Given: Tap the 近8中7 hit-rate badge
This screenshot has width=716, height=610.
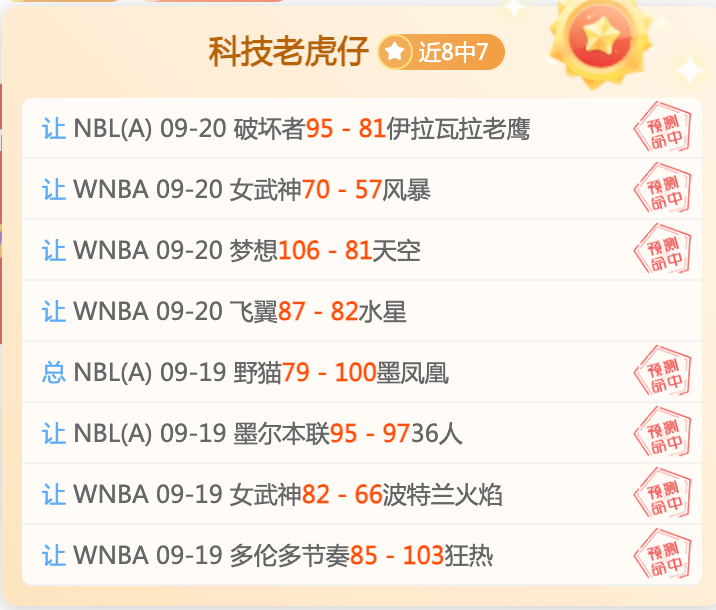Looking at the screenshot, I should (x=441, y=52).
